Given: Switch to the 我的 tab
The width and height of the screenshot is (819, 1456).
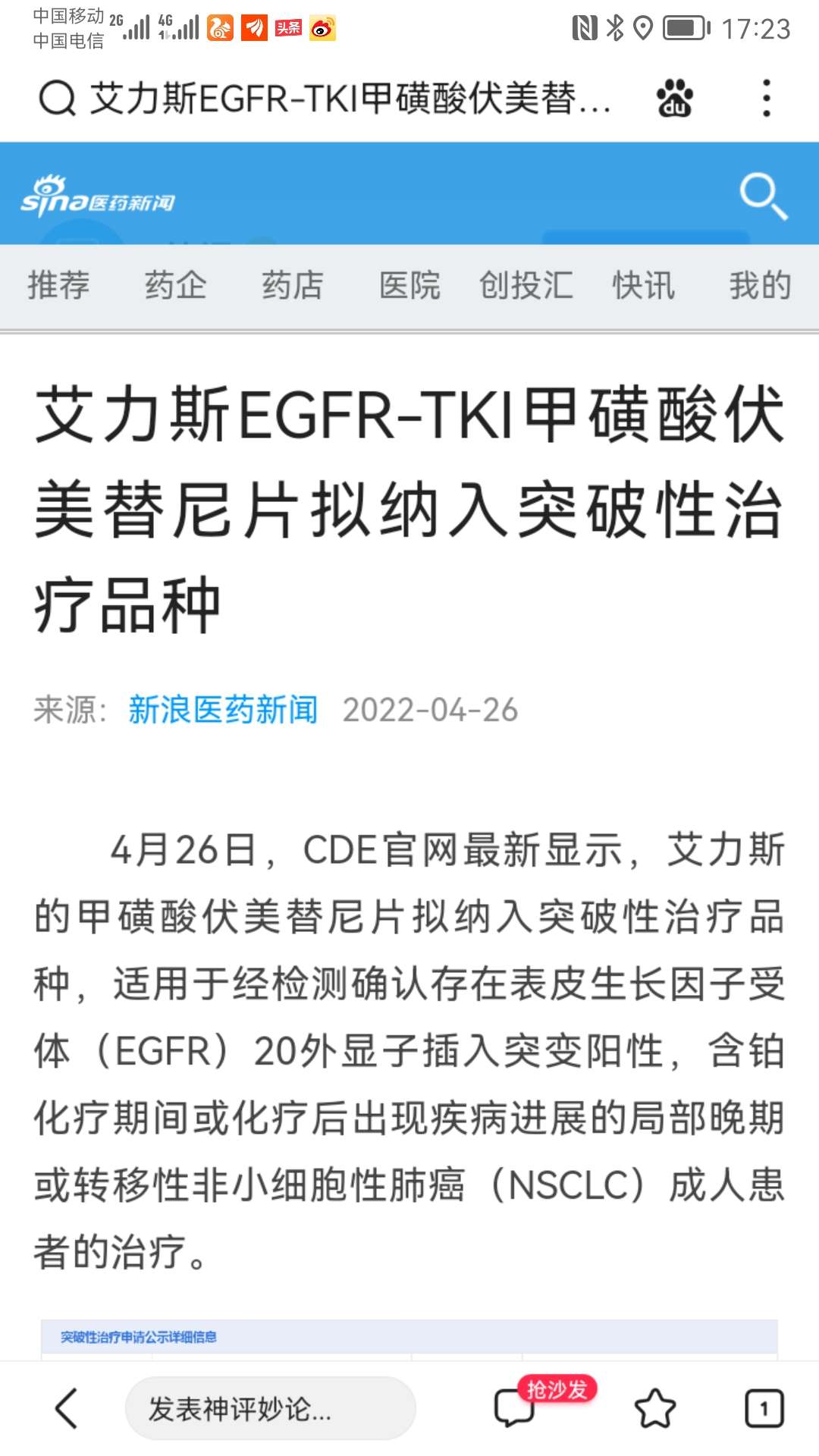Looking at the screenshot, I should [760, 286].
